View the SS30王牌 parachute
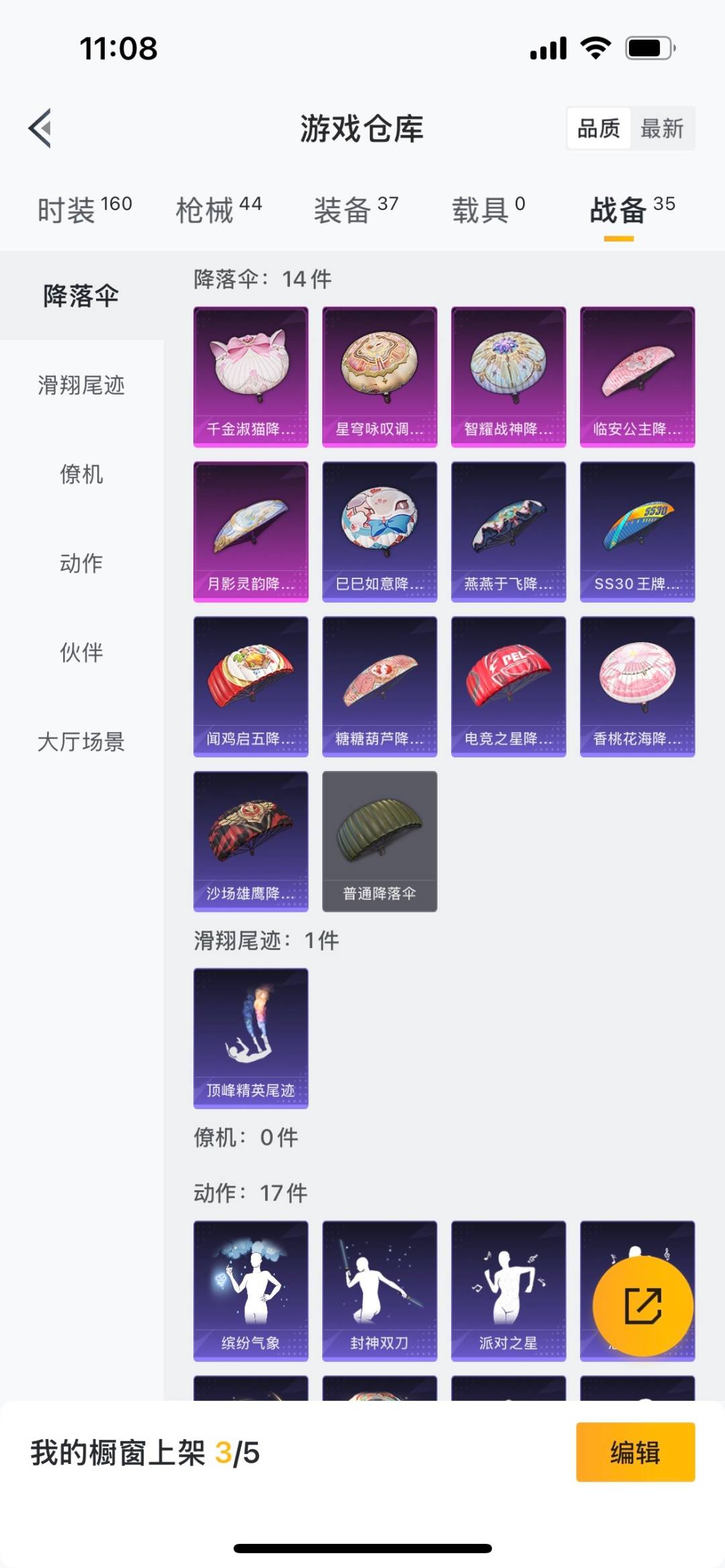The width and height of the screenshot is (725, 1568). (637, 531)
